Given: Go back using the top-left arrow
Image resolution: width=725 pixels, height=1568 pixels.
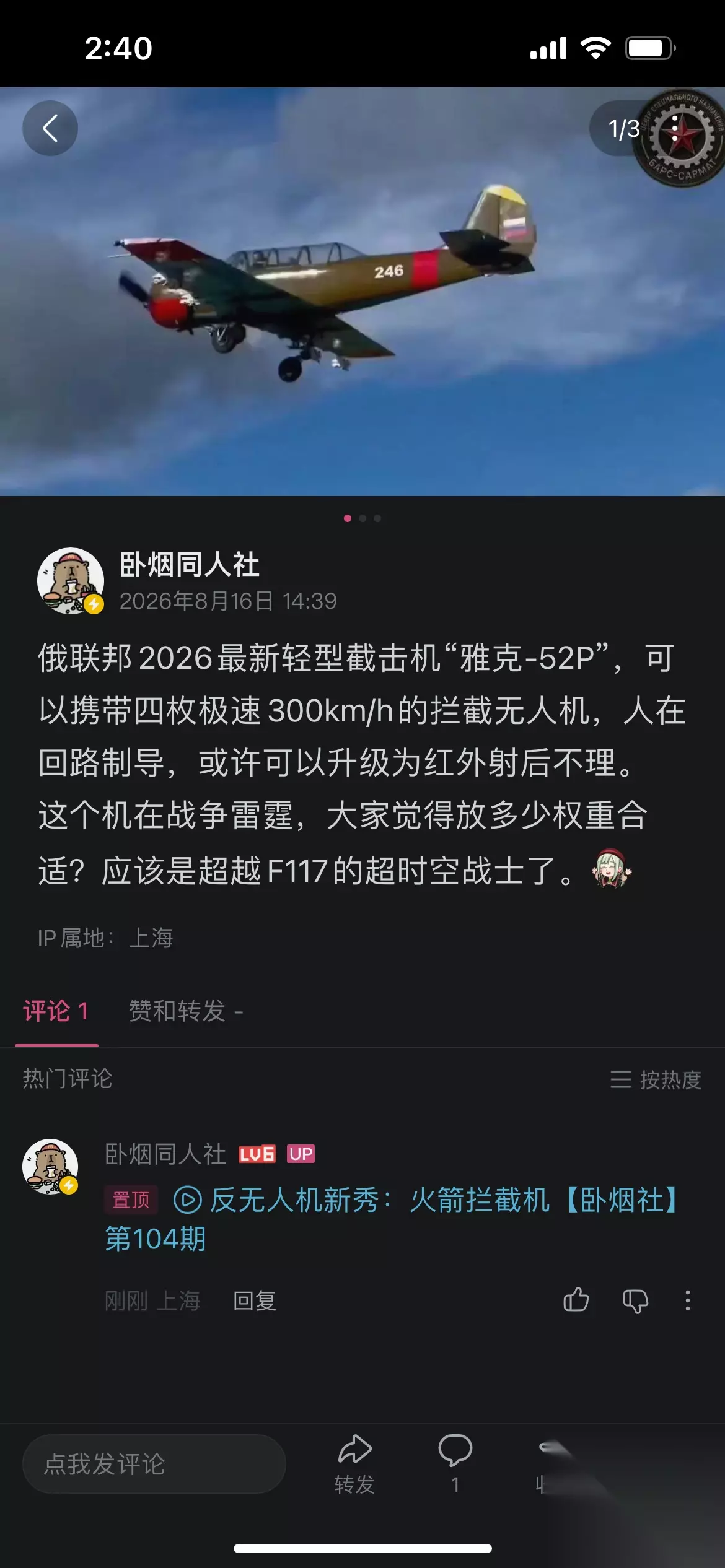Looking at the screenshot, I should tap(50, 128).
